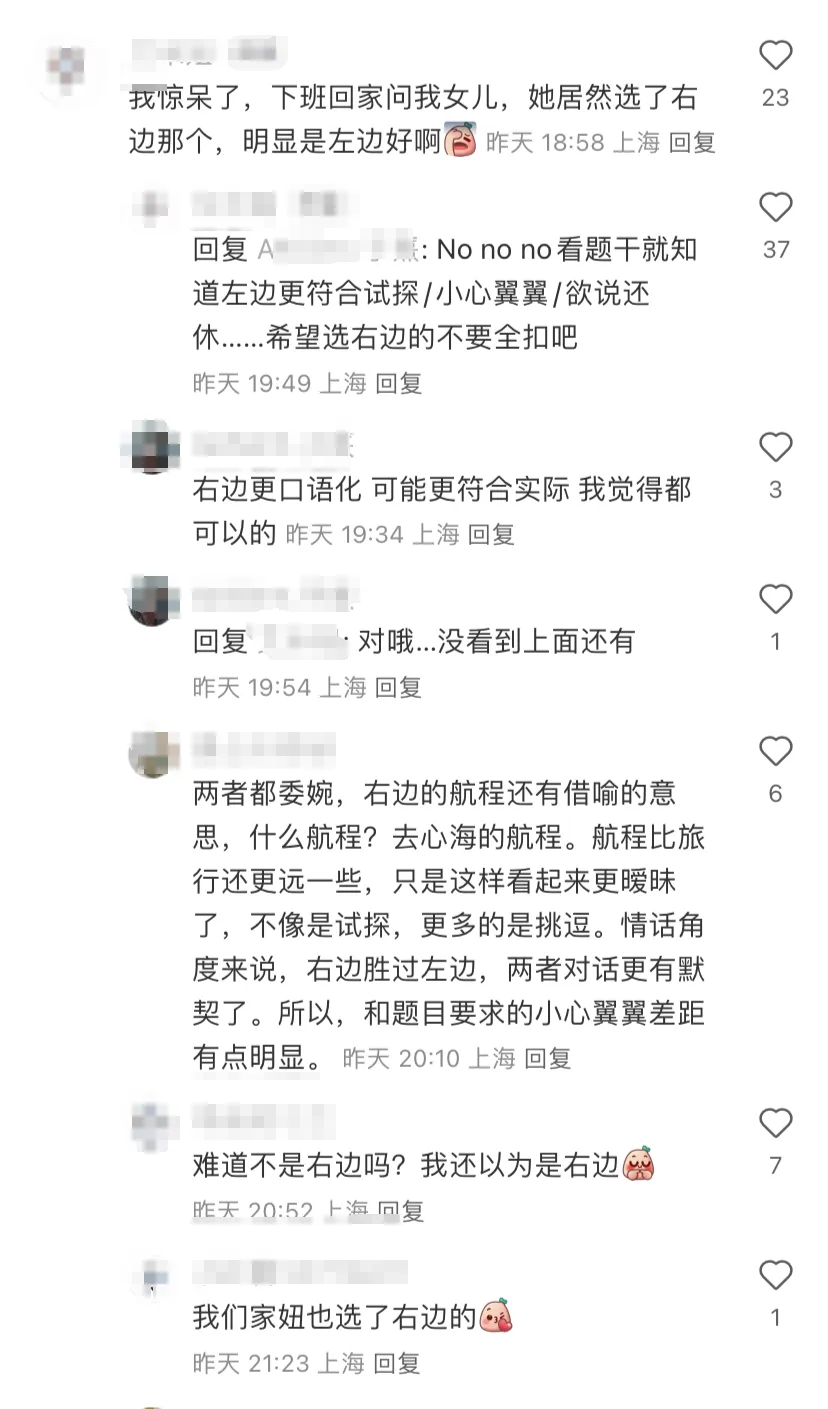Like the comment with 37 likes

(x=775, y=208)
